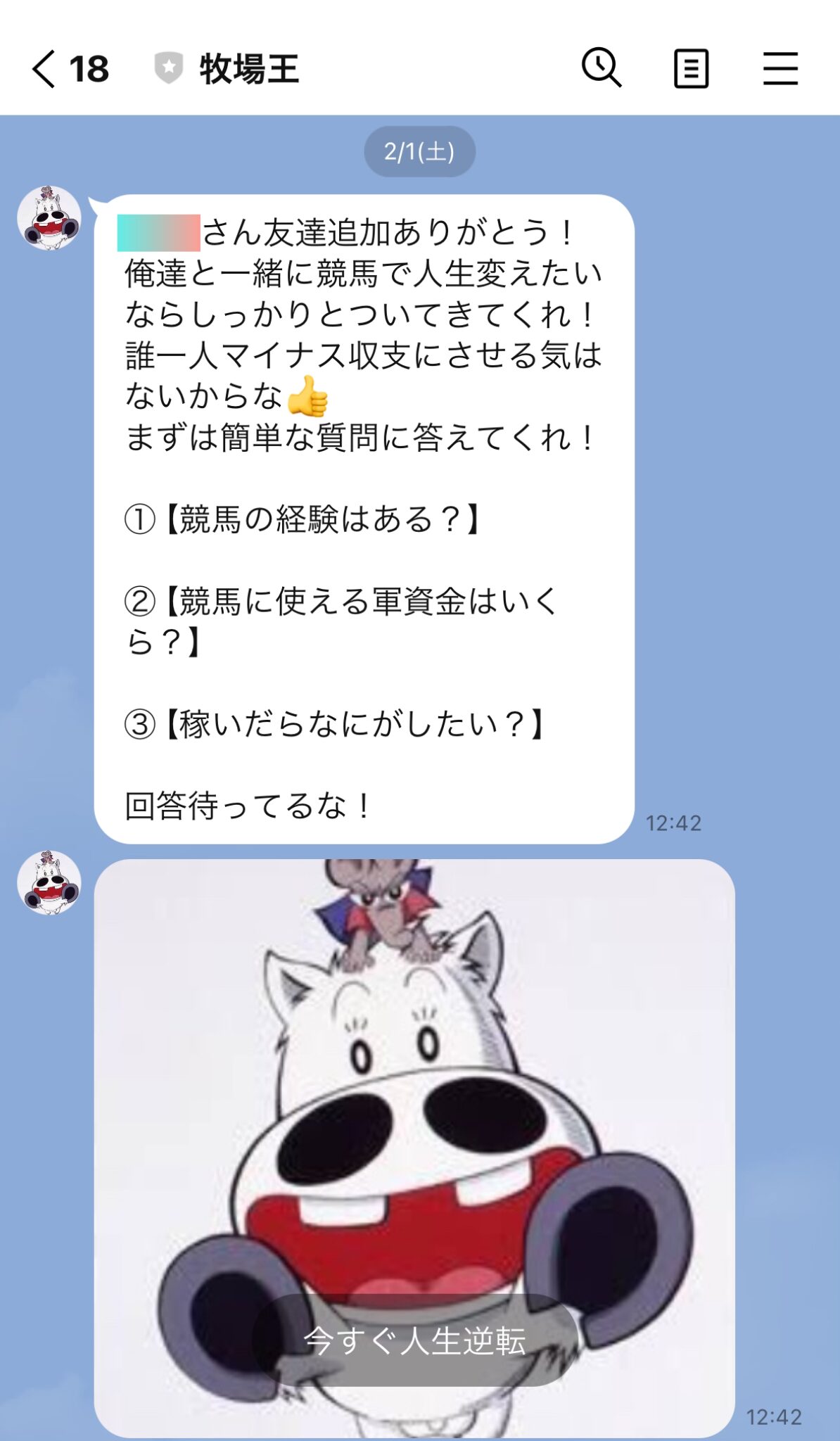Open the notes icon in header
Image resolution: width=840 pixels, height=1441 pixels.
point(691,68)
